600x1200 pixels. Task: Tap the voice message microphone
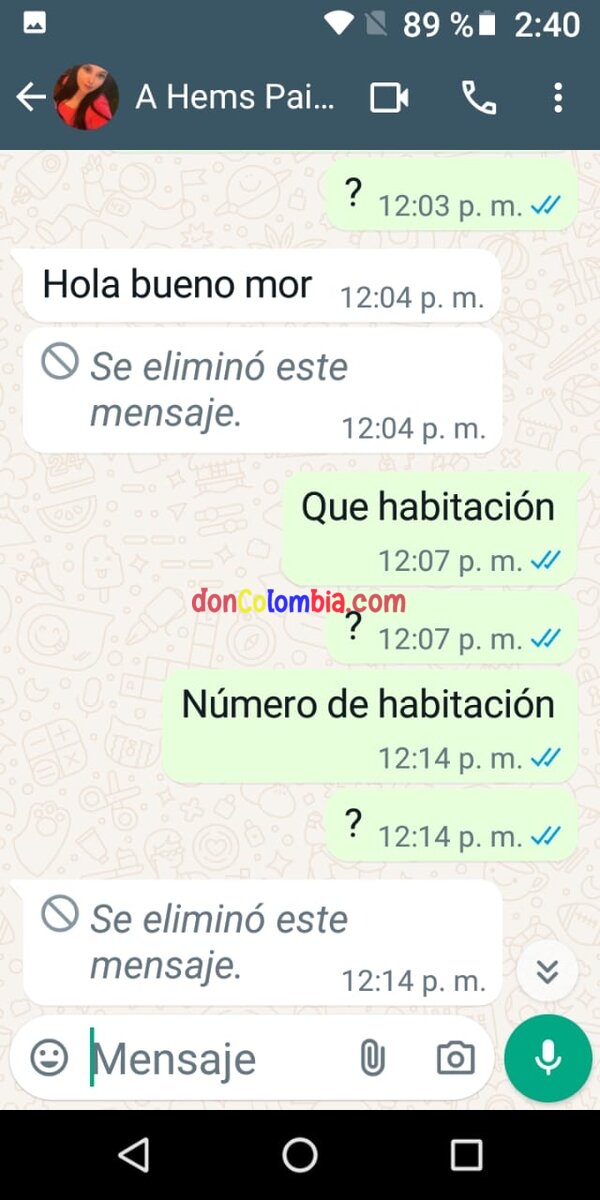pyautogui.click(x=548, y=1058)
